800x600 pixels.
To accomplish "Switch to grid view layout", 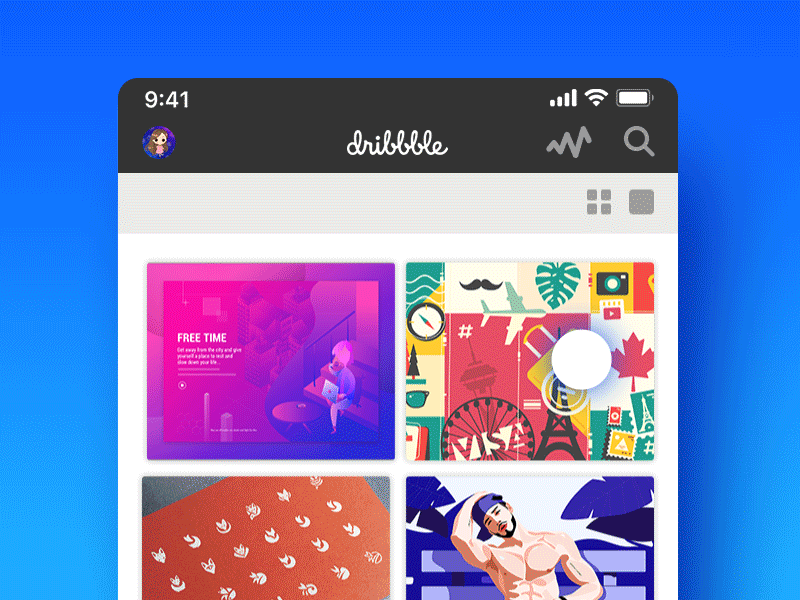I will click(x=599, y=203).
